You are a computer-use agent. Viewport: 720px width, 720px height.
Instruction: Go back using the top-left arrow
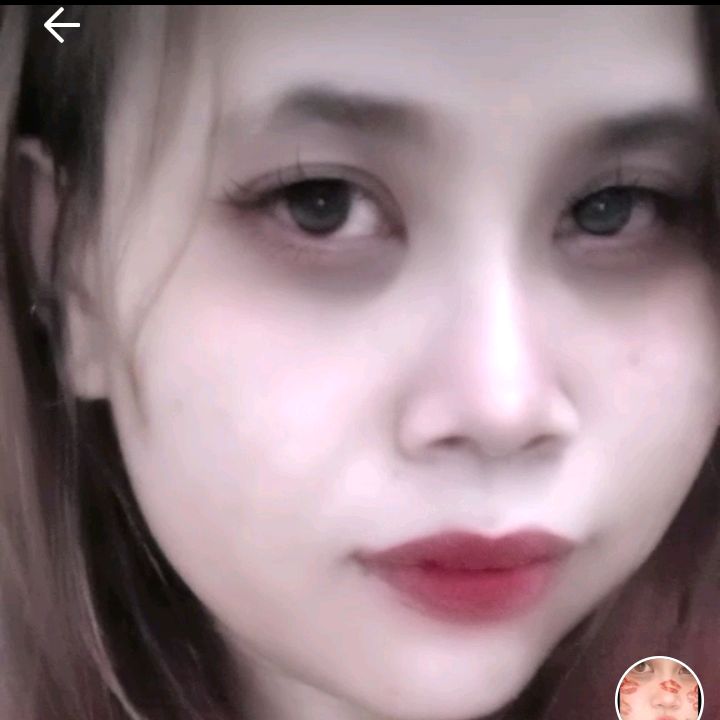61,26
